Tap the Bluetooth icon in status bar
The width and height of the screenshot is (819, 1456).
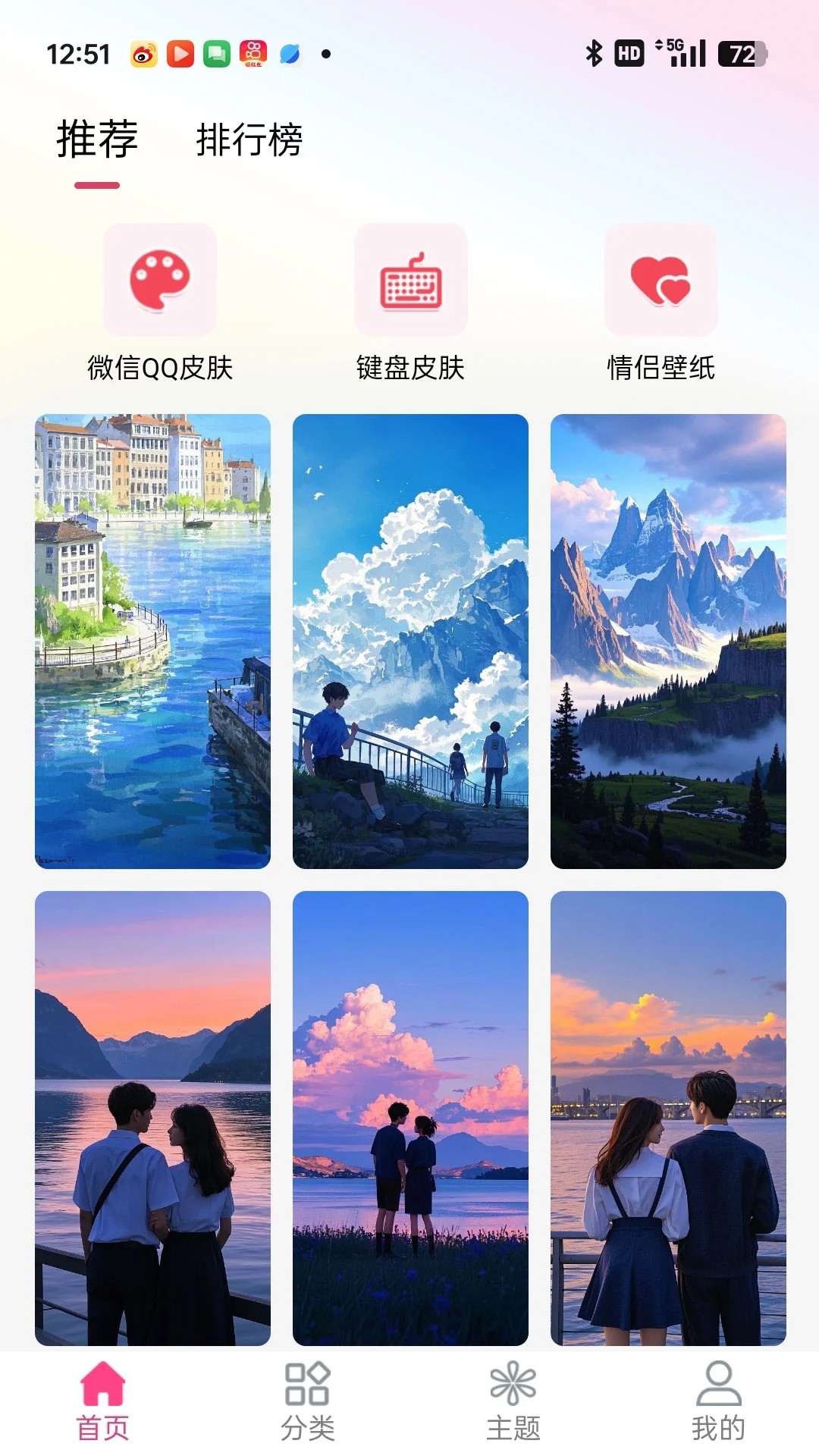click(x=595, y=53)
